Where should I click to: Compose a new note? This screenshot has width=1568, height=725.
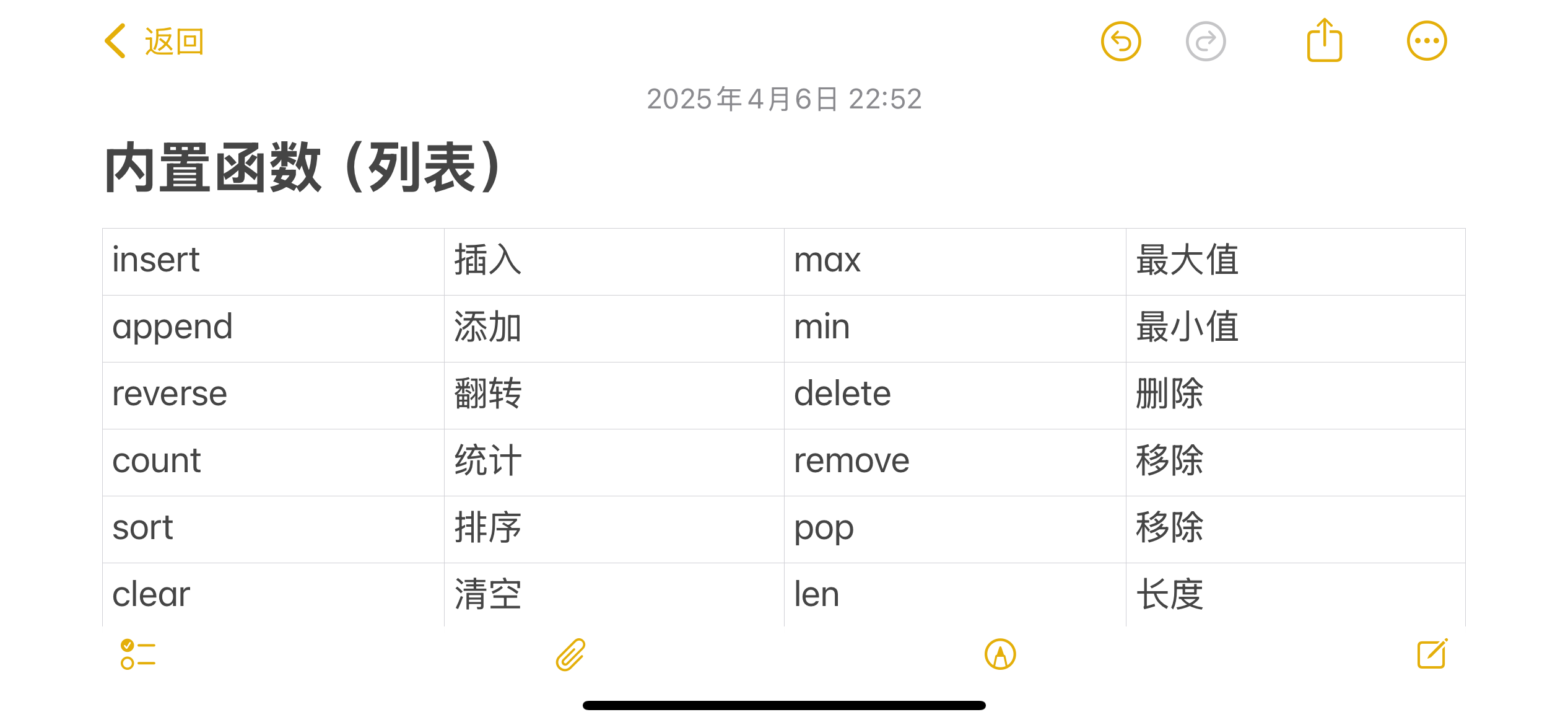(1432, 654)
